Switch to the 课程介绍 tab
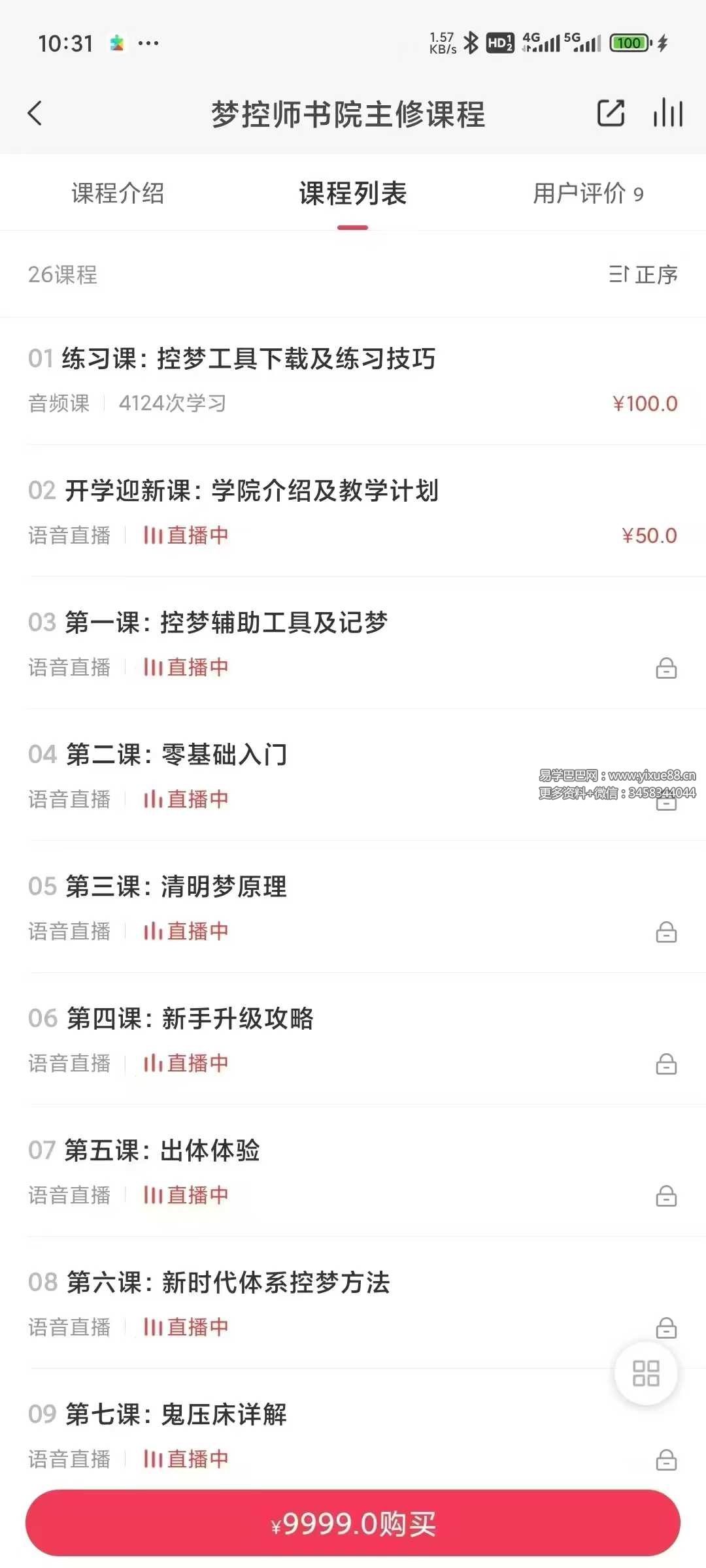Image resolution: width=706 pixels, height=1568 pixels. [118, 193]
